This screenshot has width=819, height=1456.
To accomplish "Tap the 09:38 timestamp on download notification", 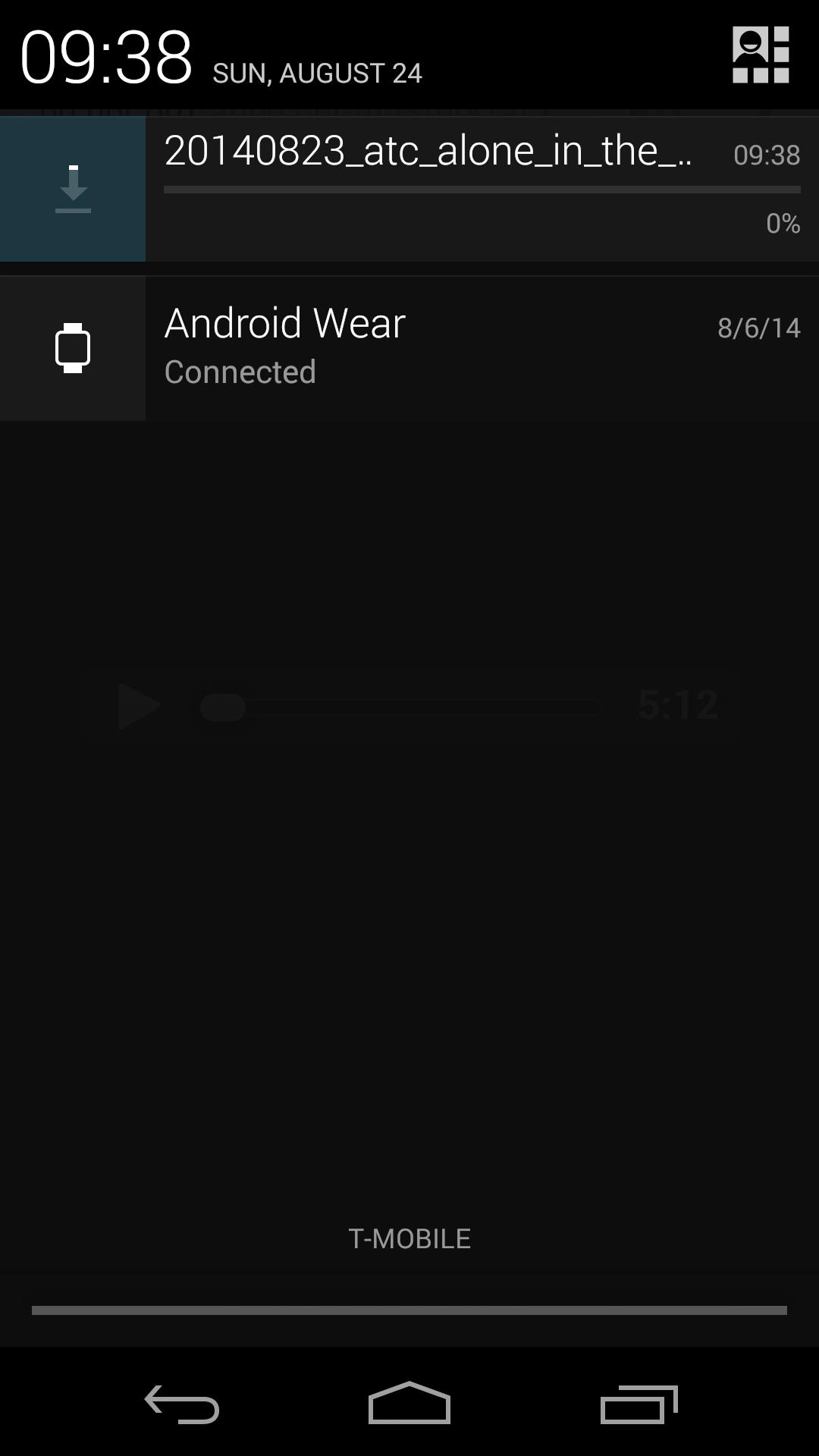I will click(766, 154).
